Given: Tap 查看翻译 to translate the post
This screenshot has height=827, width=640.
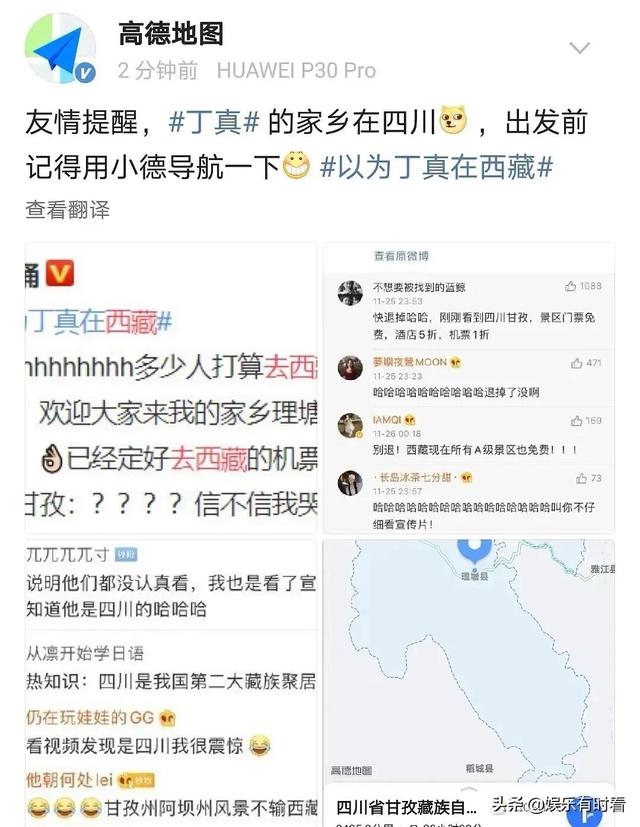Looking at the screenshot, I should 67,210.
